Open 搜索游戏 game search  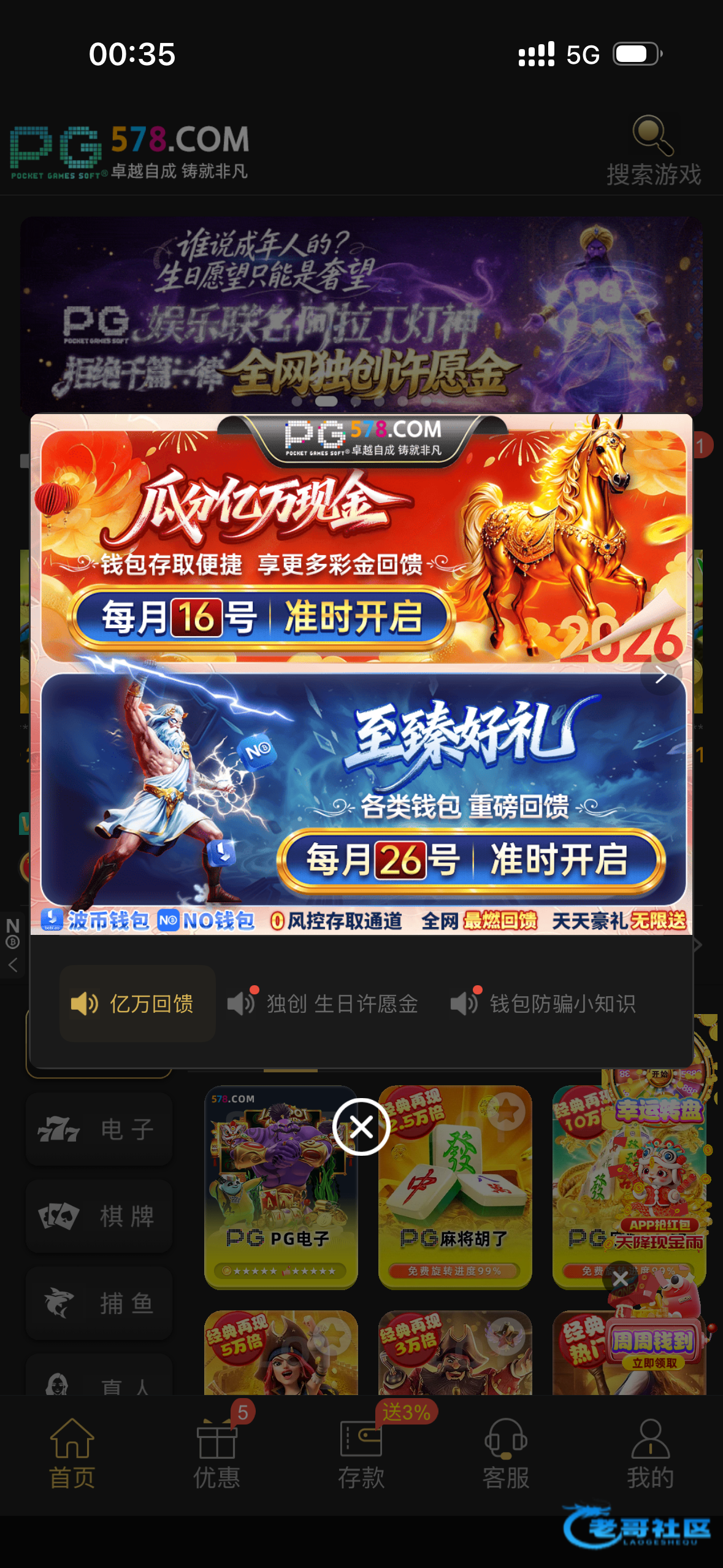point(653,152)
